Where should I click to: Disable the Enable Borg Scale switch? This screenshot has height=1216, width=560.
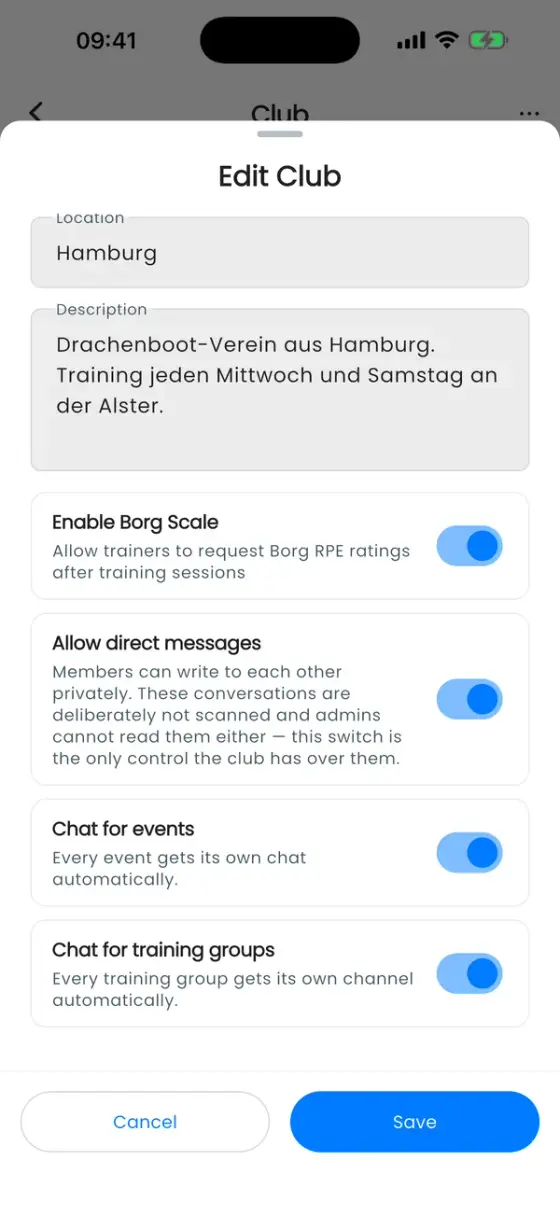[x=469, y=546]
